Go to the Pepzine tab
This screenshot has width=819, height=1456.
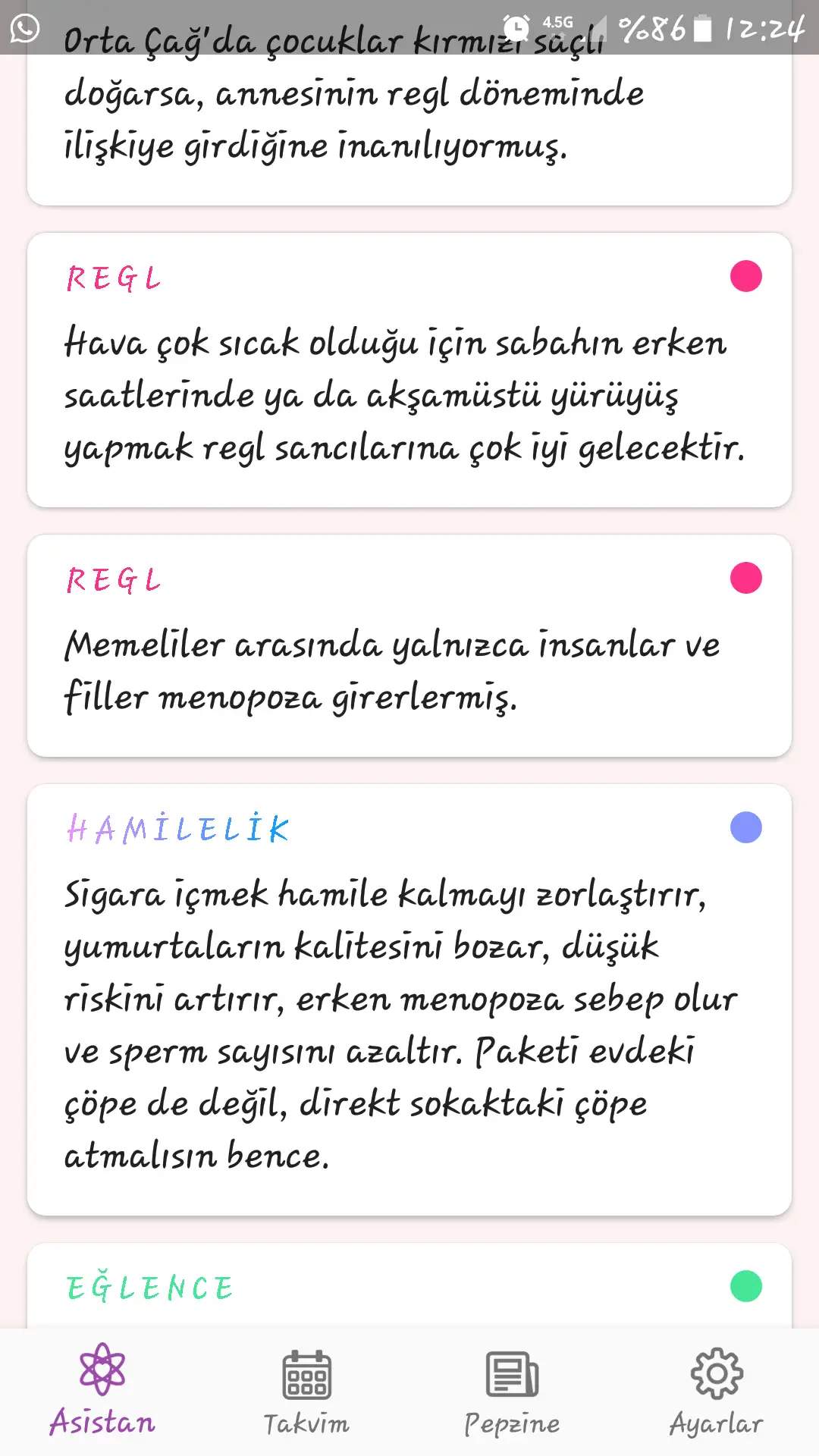click(512, 1391)
